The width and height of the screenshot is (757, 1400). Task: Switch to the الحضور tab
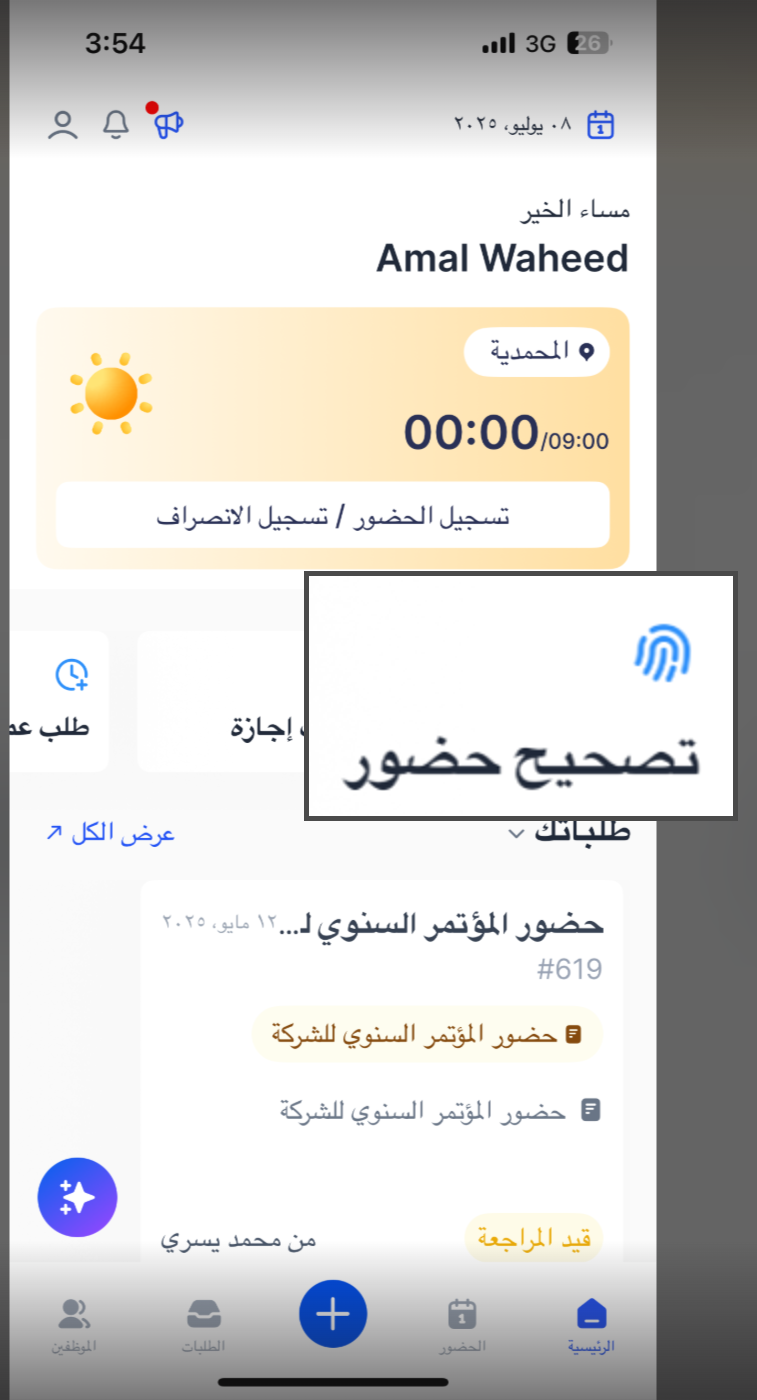click(x=462, y=1323)
